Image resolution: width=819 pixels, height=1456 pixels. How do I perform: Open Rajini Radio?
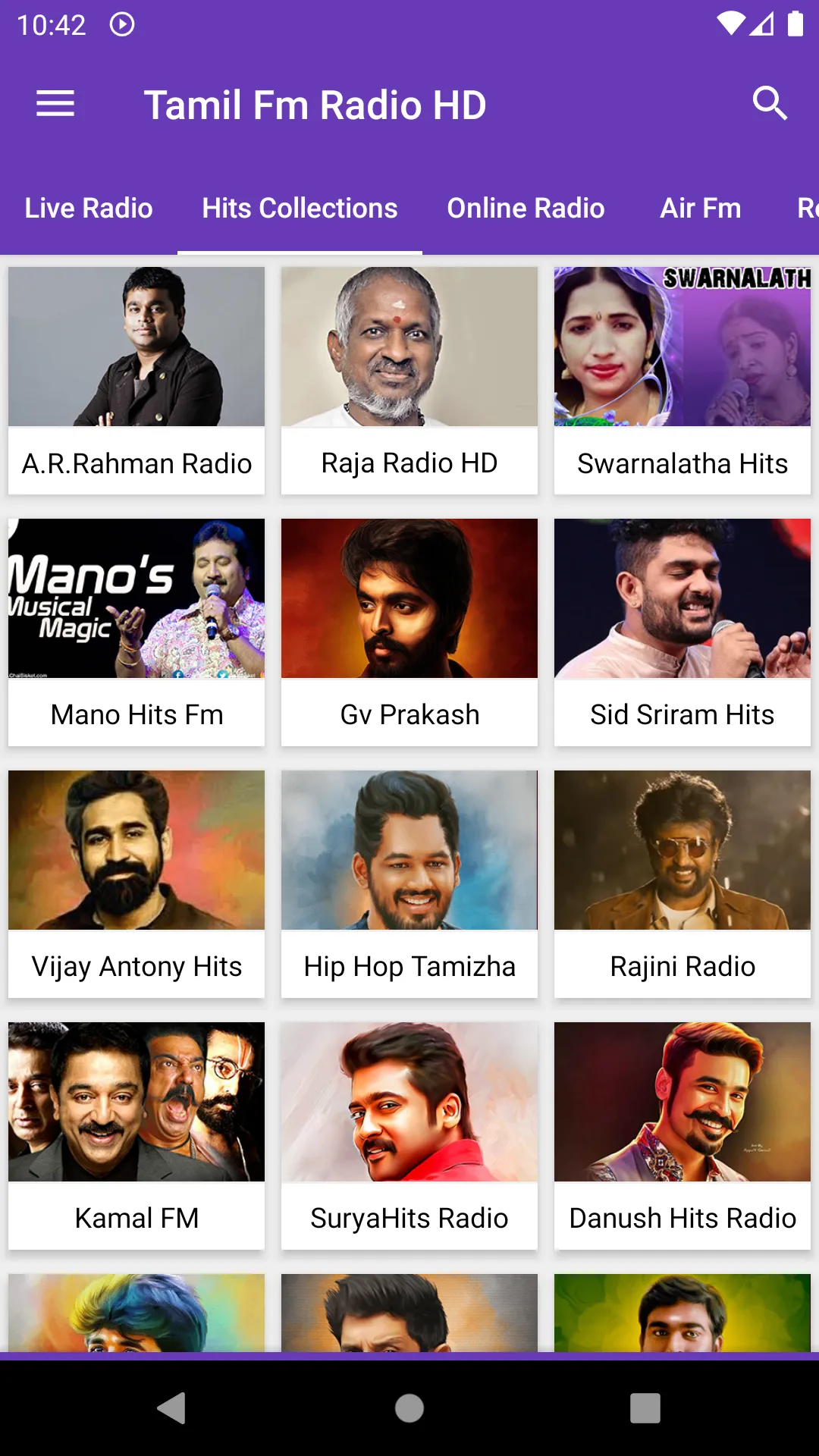(x=682, y=884)
